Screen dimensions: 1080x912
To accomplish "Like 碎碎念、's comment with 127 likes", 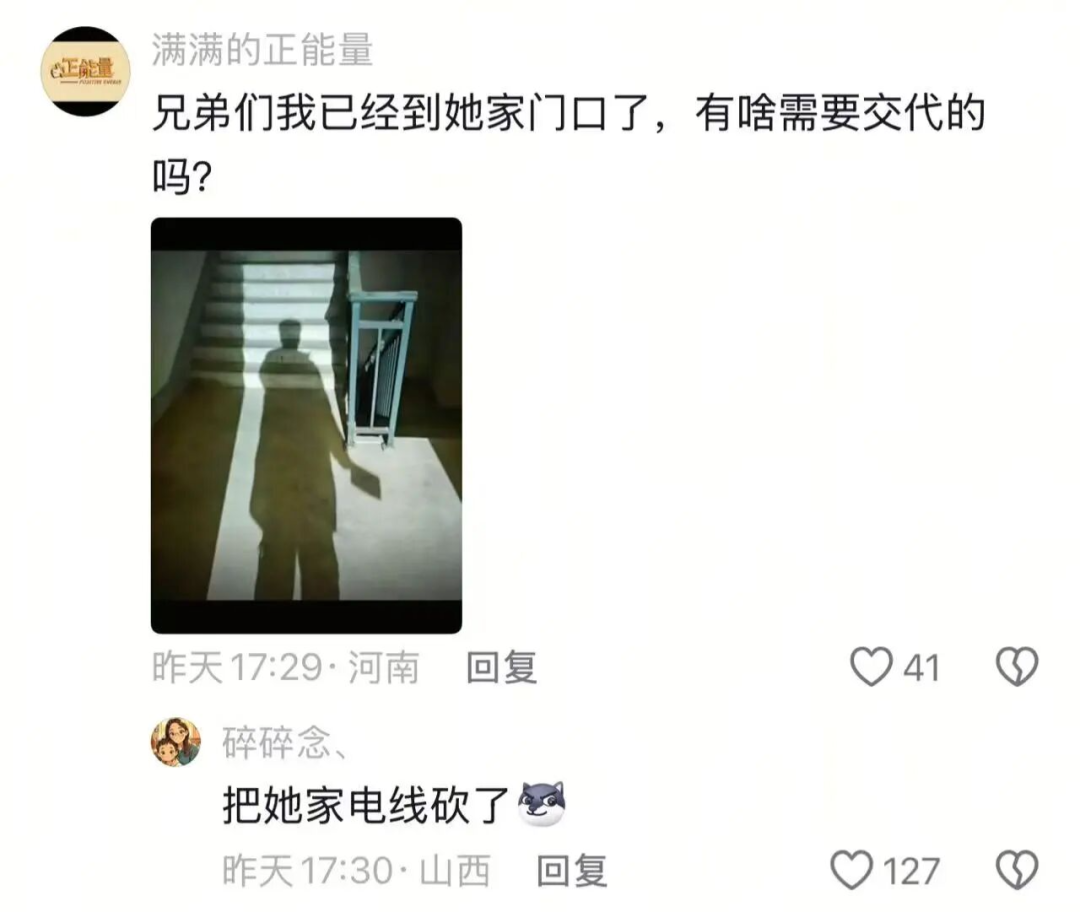I will (x=853, y=871).
